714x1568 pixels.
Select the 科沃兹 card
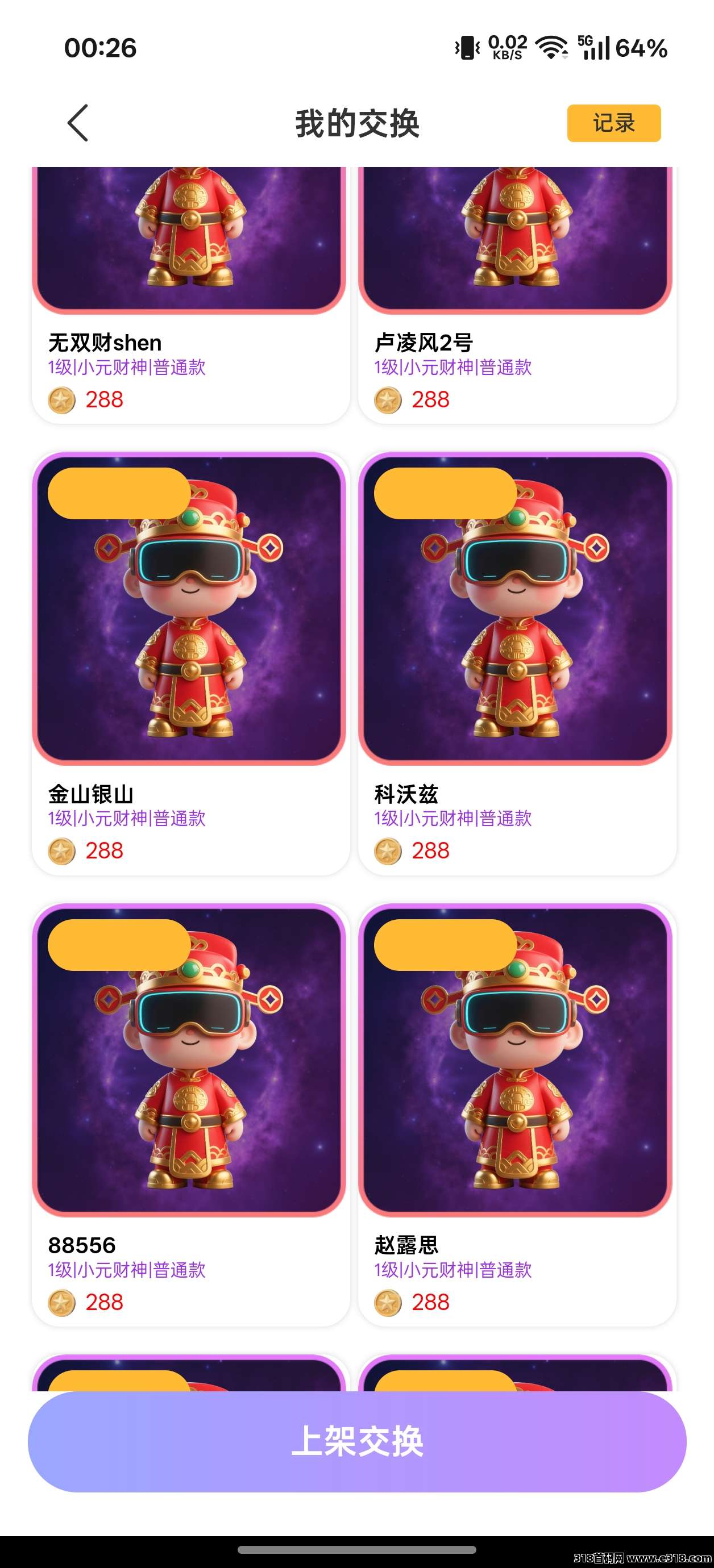(x=516, y=664)
